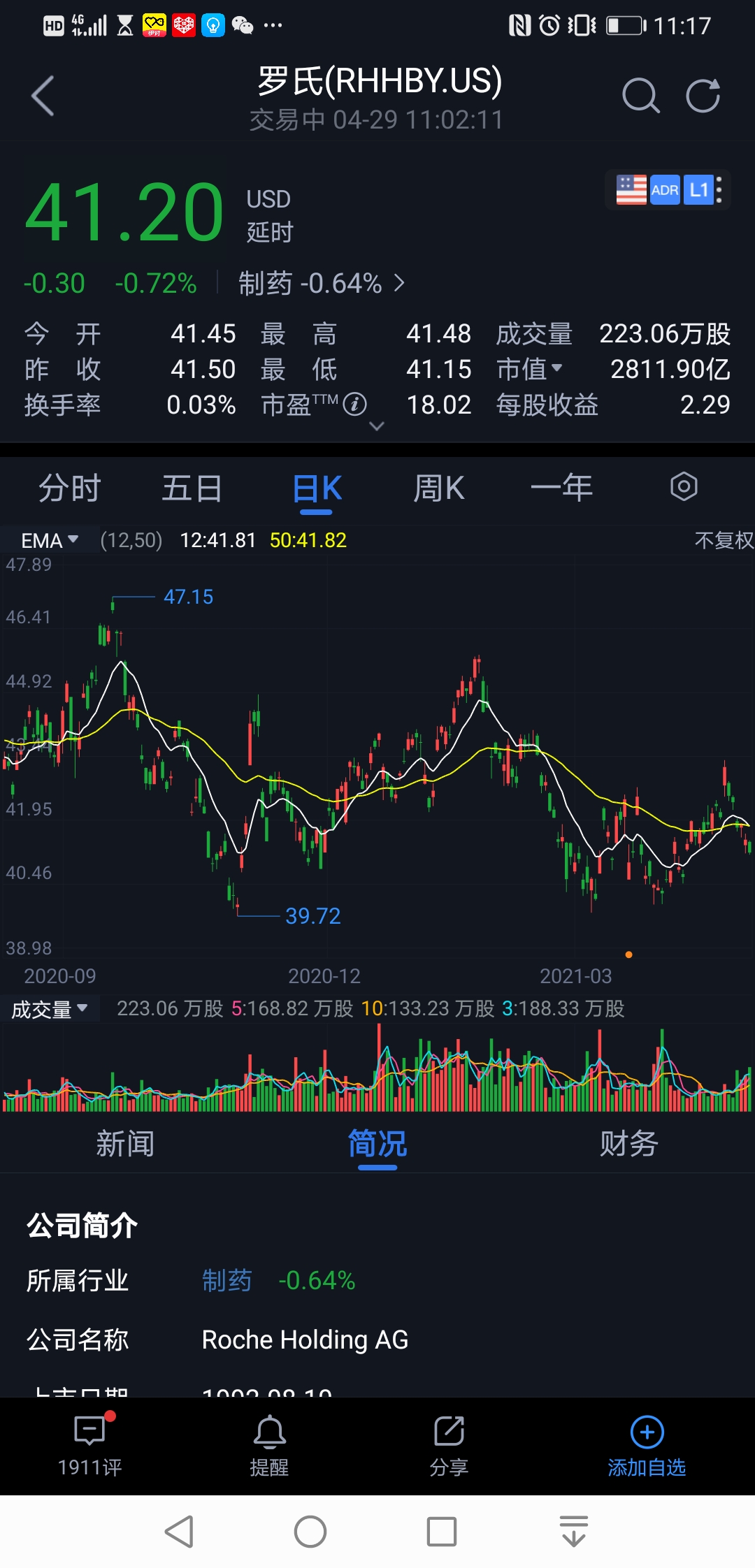The height and width of the screenshot is (1568, 755).
Task: Add Roche to watchlist with 添加自选 plus
Action: pyautogui.click(x=647, y=1446)
